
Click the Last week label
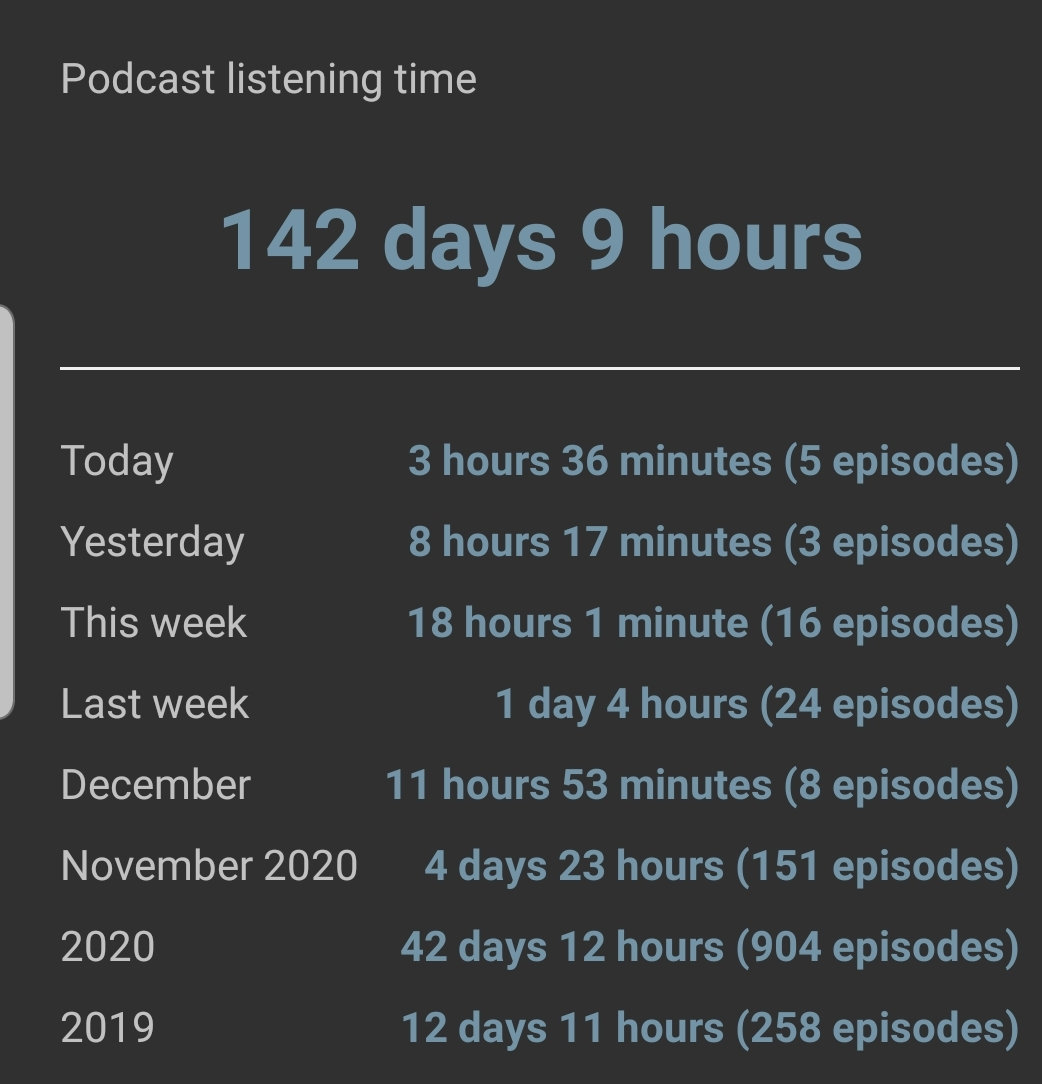tap(154, 703)
